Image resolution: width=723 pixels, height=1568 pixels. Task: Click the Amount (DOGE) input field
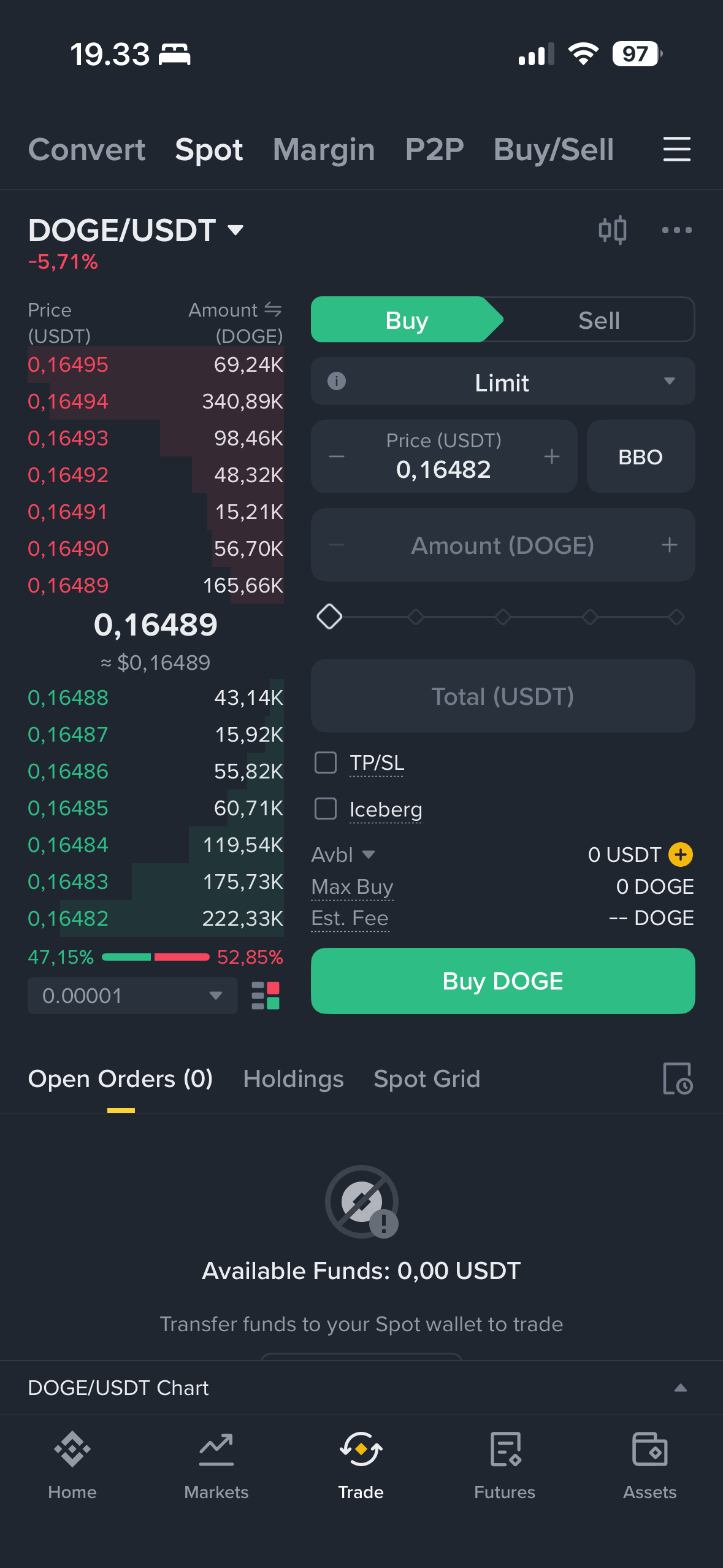[x=502, y=545]
